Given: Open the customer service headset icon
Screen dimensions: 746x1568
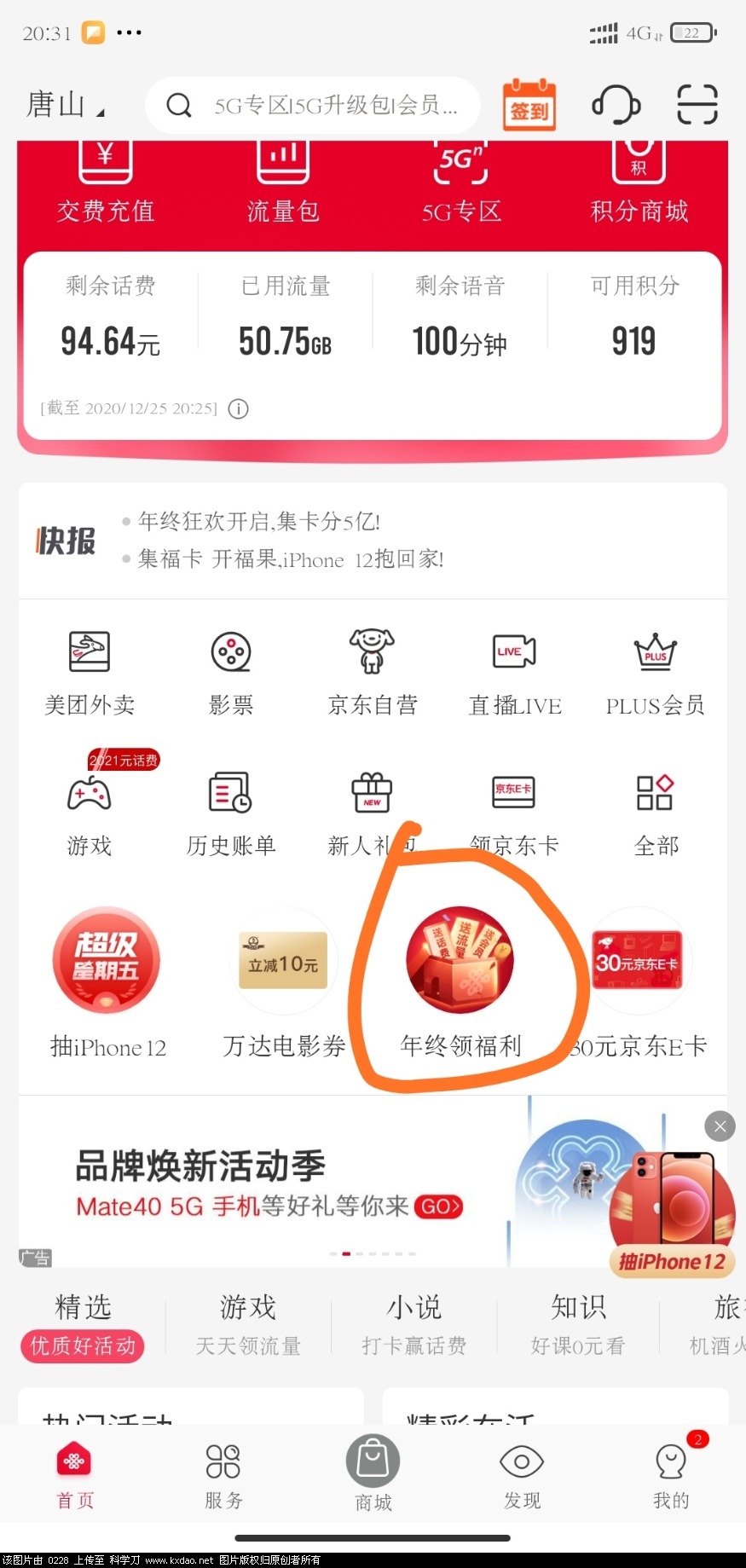Looking at the screenshot, I should tap(616, 105).
